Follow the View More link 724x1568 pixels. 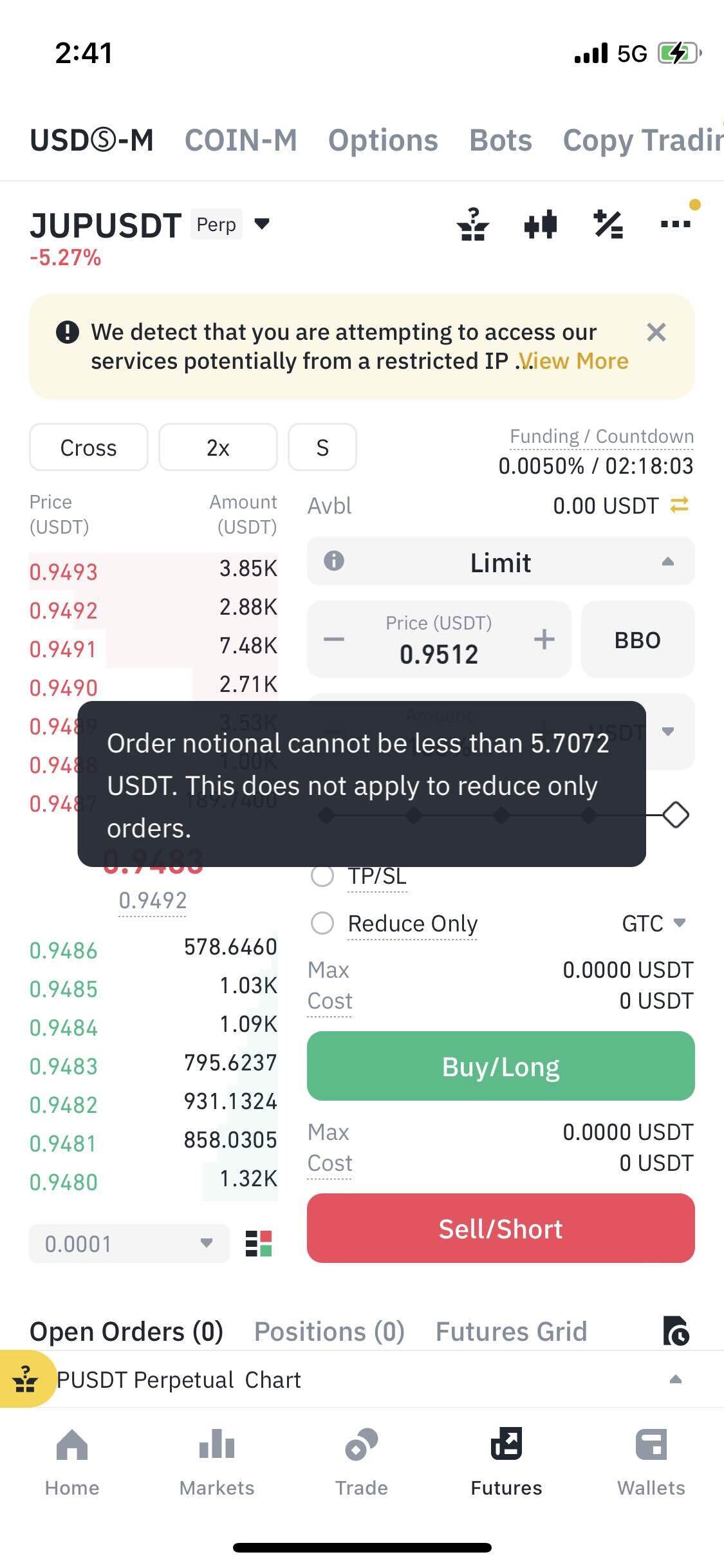tap(575, 361)
